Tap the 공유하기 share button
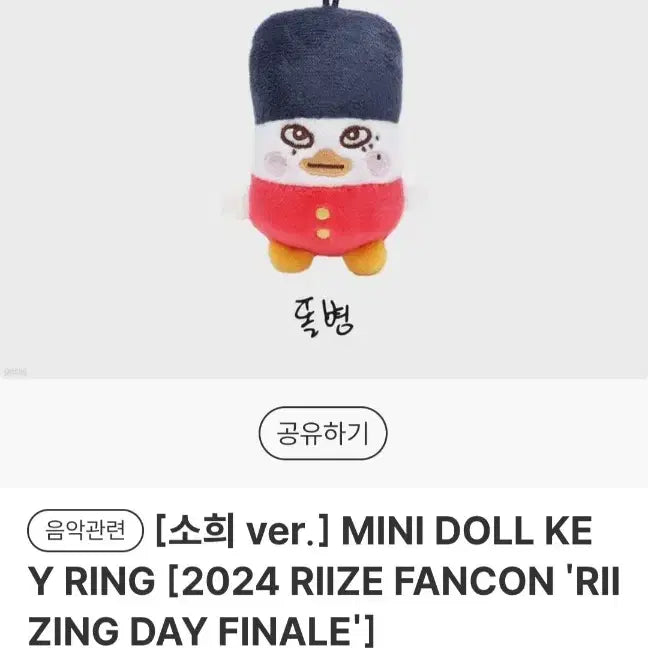Screen dimensions: 648x648 (x=323, y=433)
